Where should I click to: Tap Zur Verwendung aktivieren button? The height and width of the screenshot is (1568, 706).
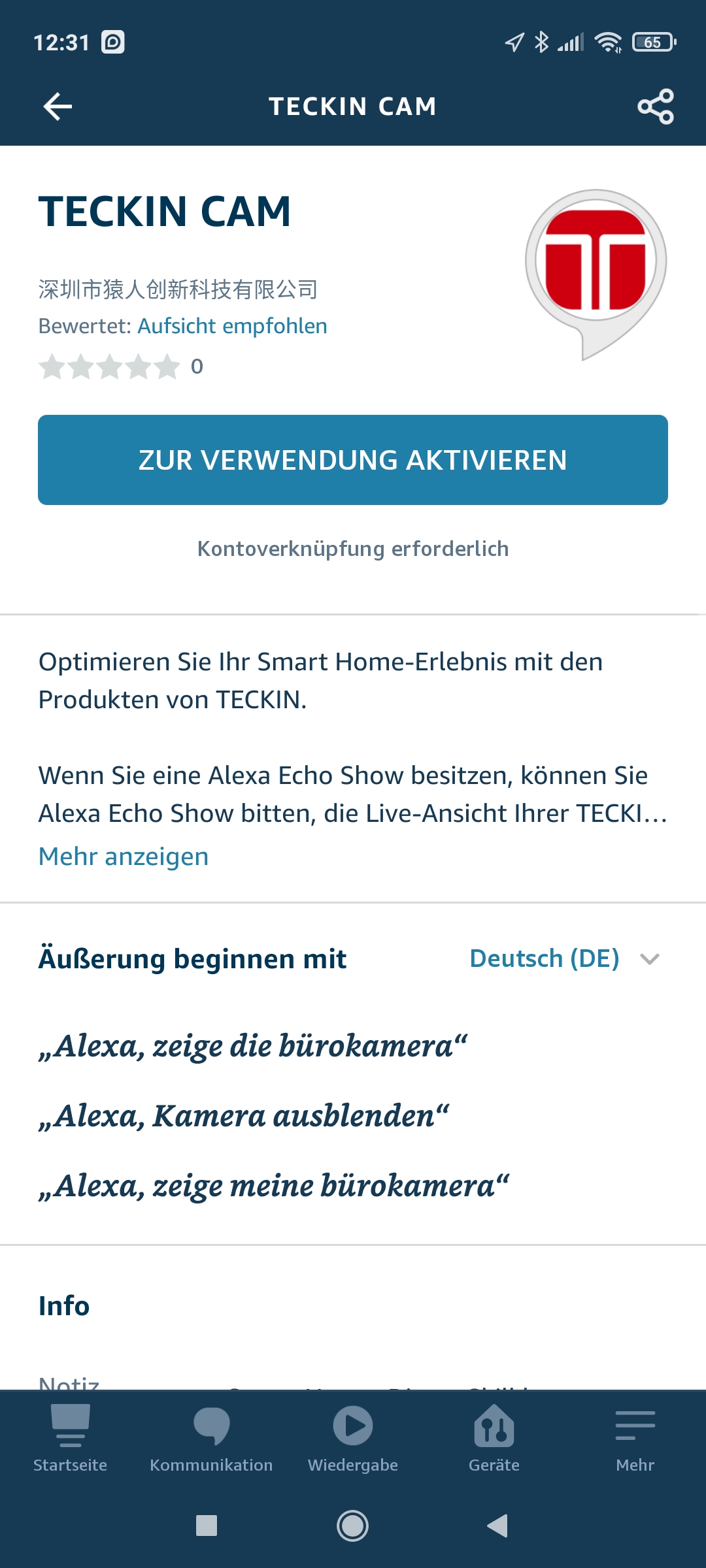[x=353, y=460]
